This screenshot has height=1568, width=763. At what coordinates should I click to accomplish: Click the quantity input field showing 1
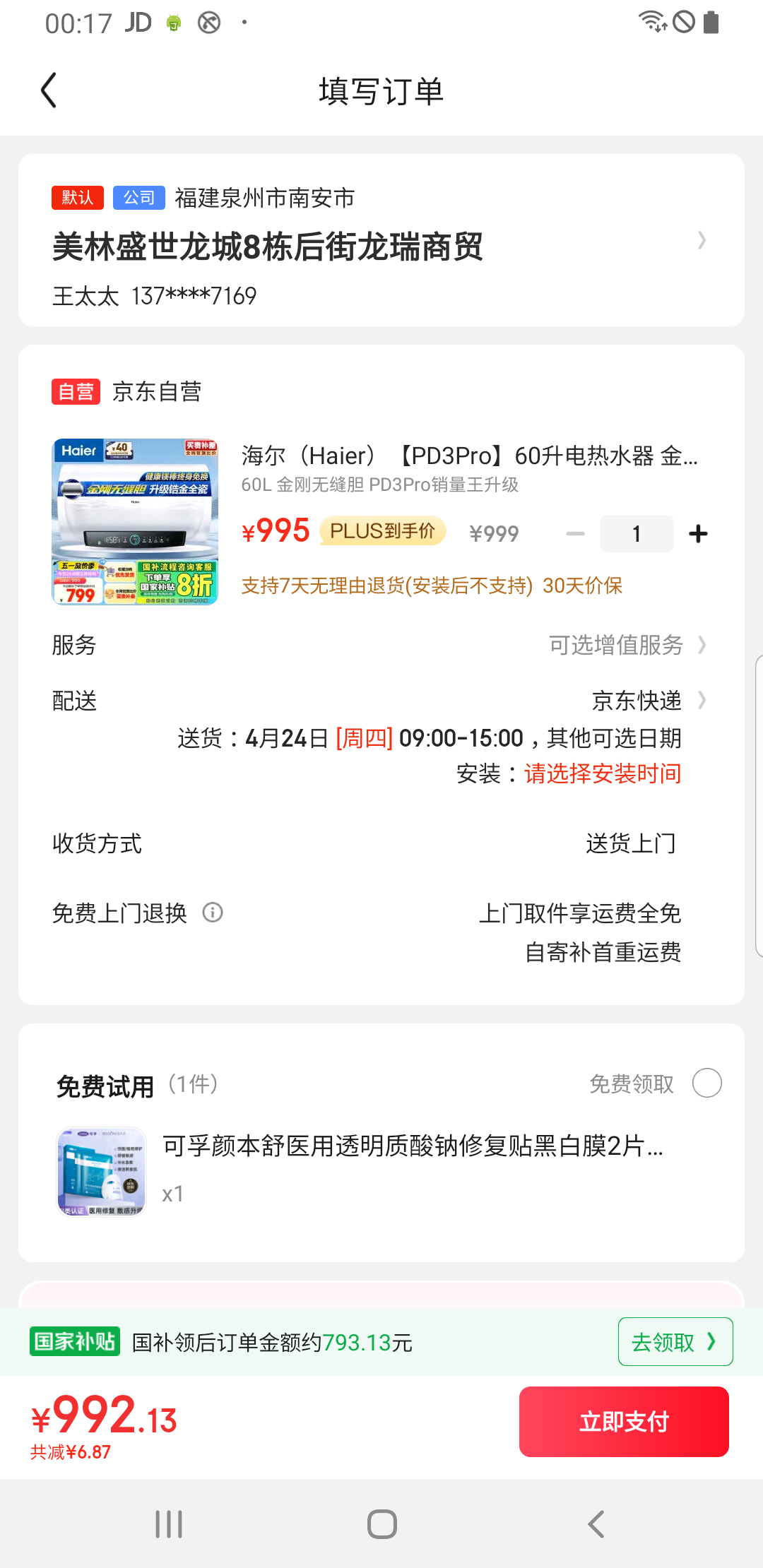pyautogui.click(x=636, y=533)
